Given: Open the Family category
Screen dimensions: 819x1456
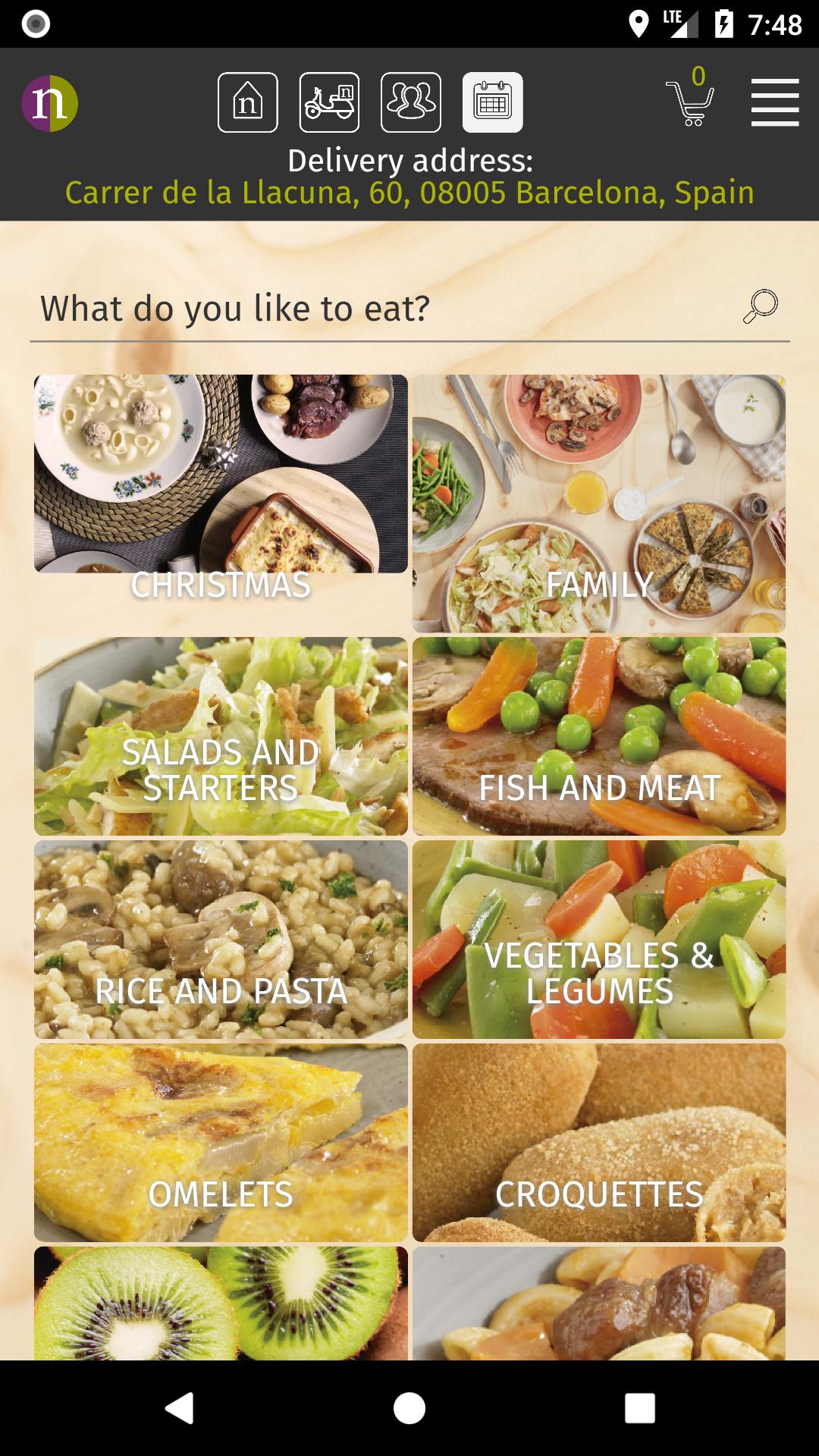Looking at the screenshot, I should tap(599, 504).
